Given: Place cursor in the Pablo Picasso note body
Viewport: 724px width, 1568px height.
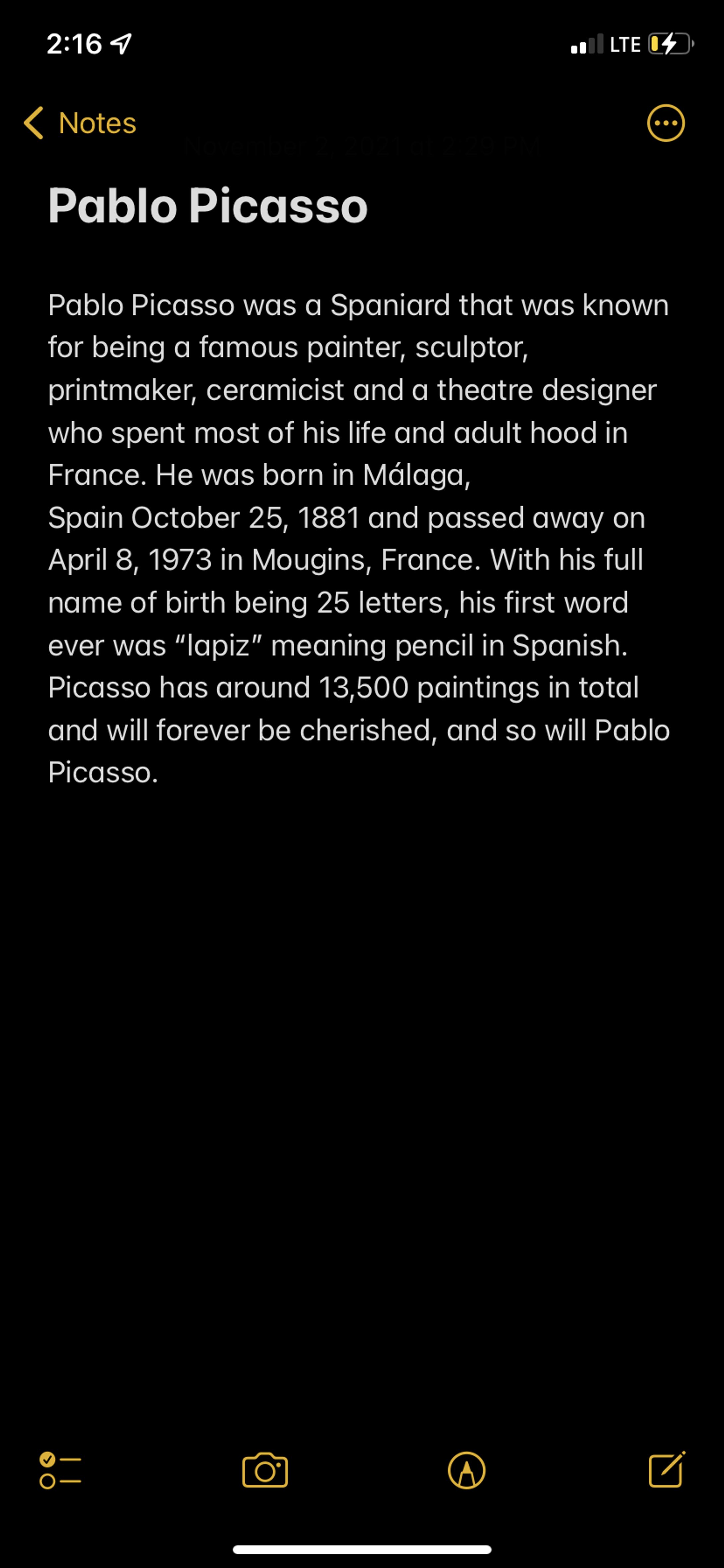Looking at the screenshot, I should (x=359, y=538).
